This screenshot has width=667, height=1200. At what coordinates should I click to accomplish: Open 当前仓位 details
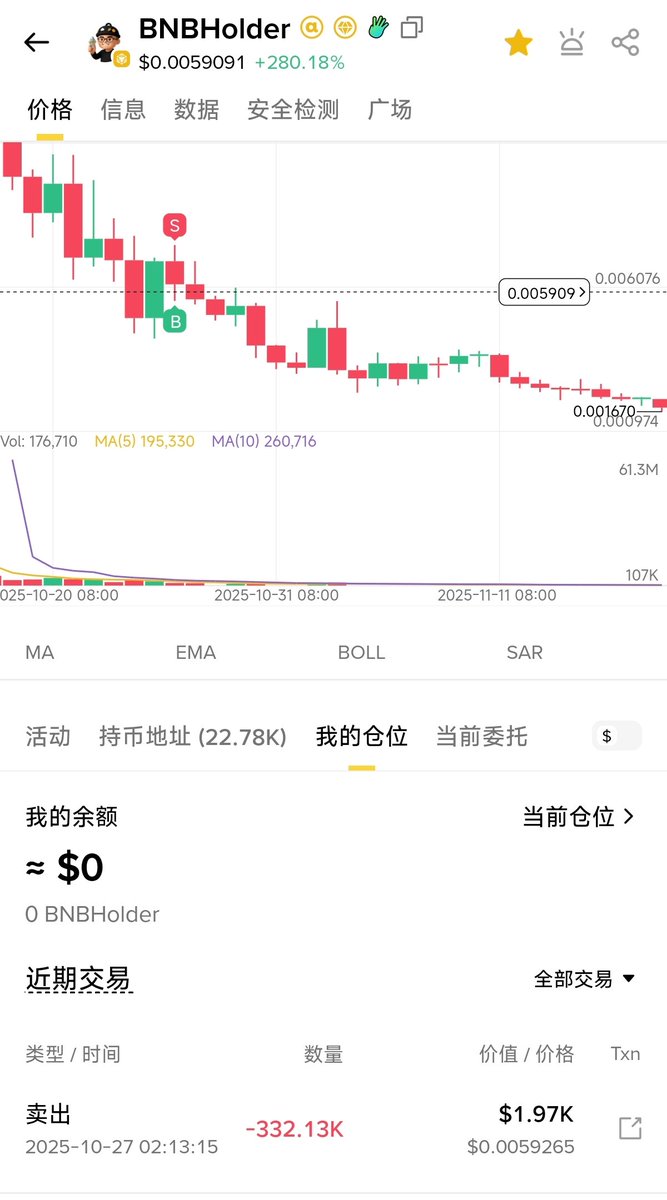click(x=578, y=816)
